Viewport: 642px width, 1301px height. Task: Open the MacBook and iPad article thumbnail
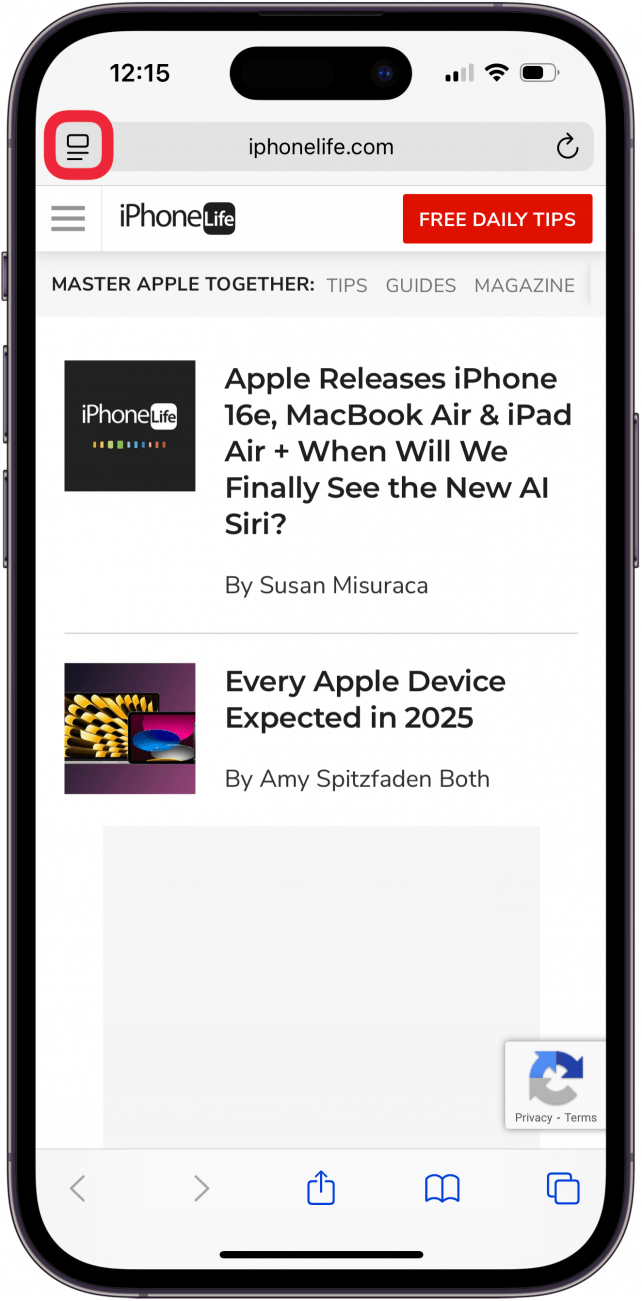click(x=130, y=728)
